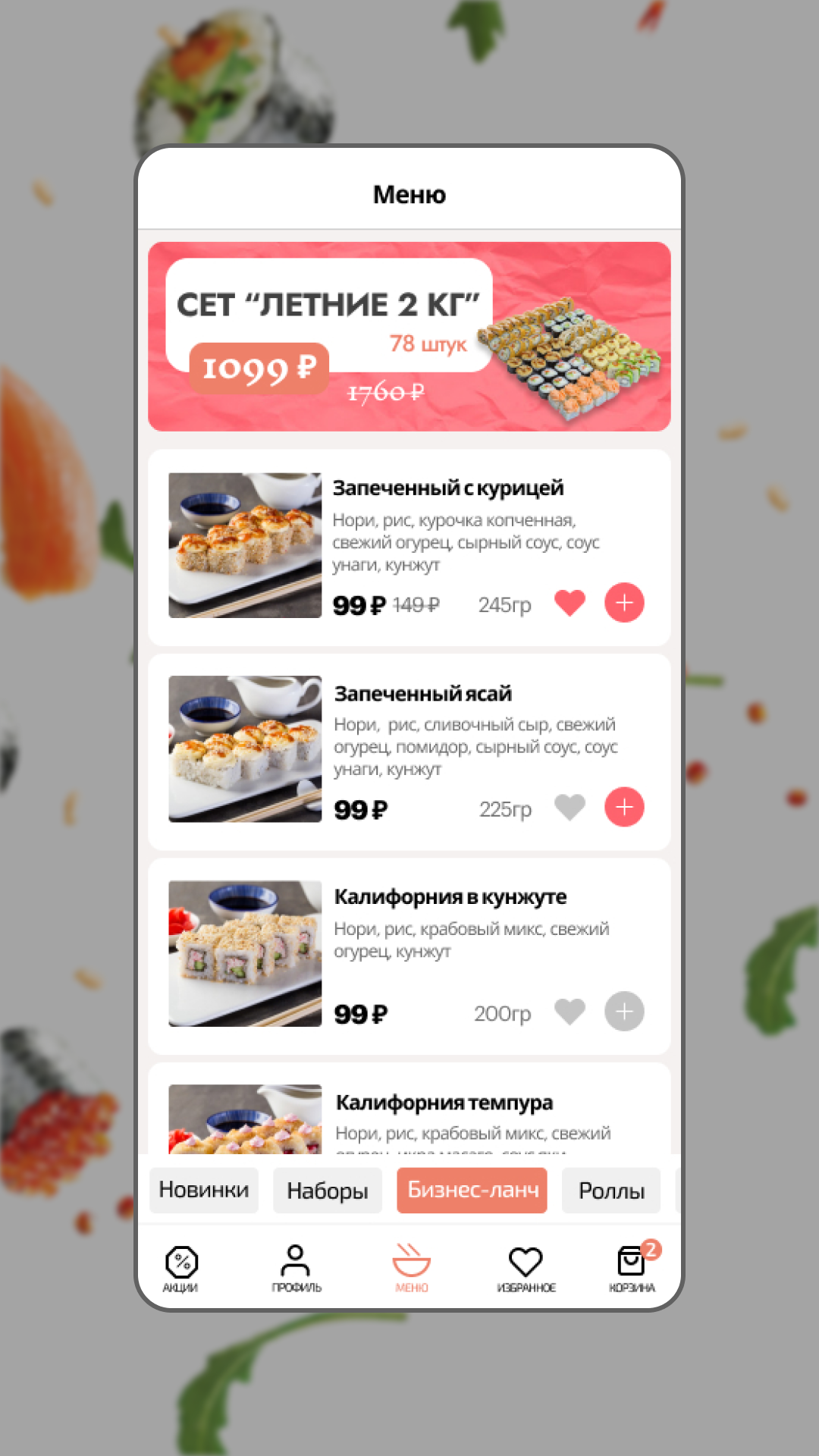819x1456 pixels.
Task: Choose the Бизнес-ланч category chip
Action: click(472, 1190)
